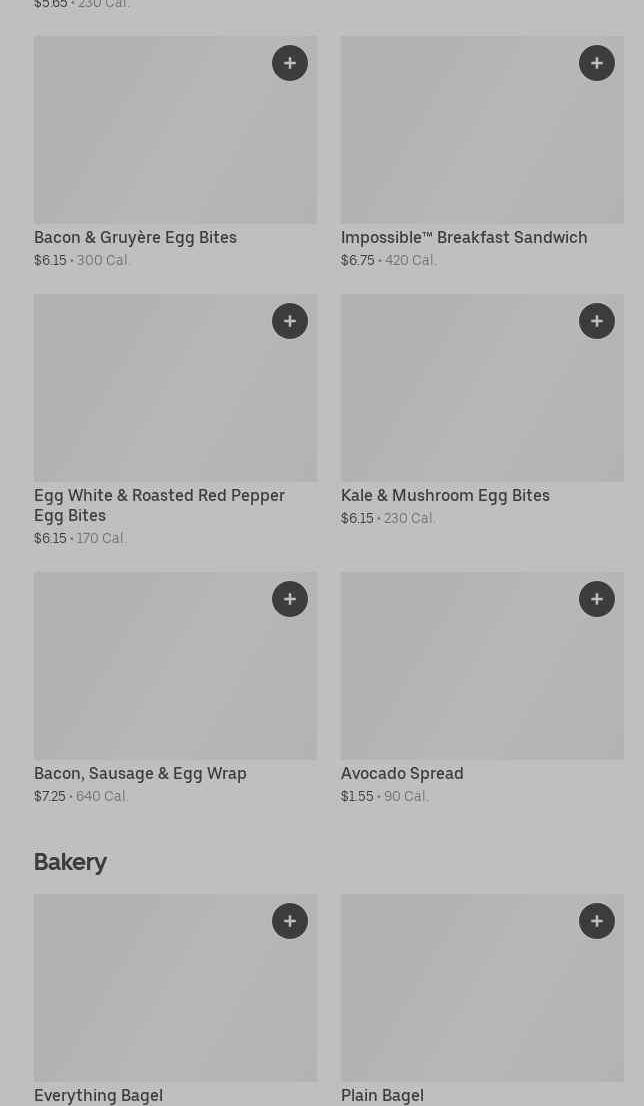Add Everything Bagel to cart
644x1106 pixels.
(x=290, y=921)
